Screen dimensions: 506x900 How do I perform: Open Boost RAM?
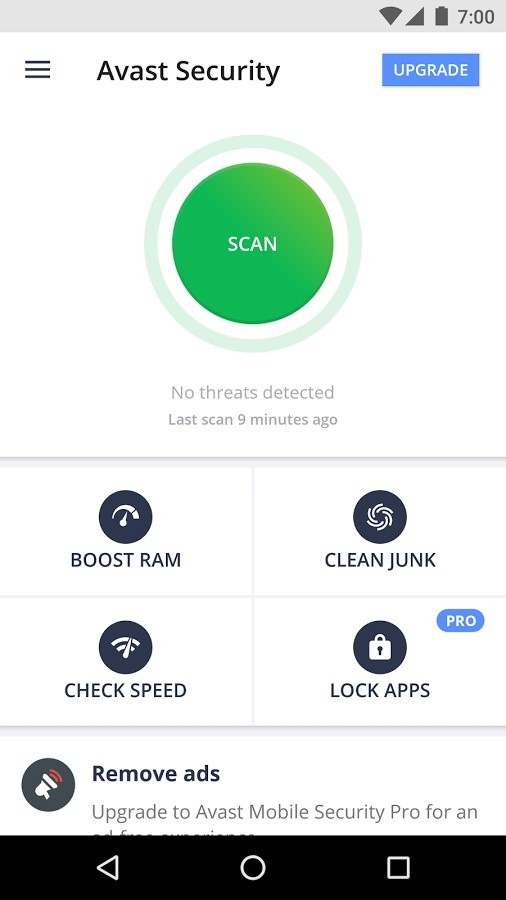[126, 531]
